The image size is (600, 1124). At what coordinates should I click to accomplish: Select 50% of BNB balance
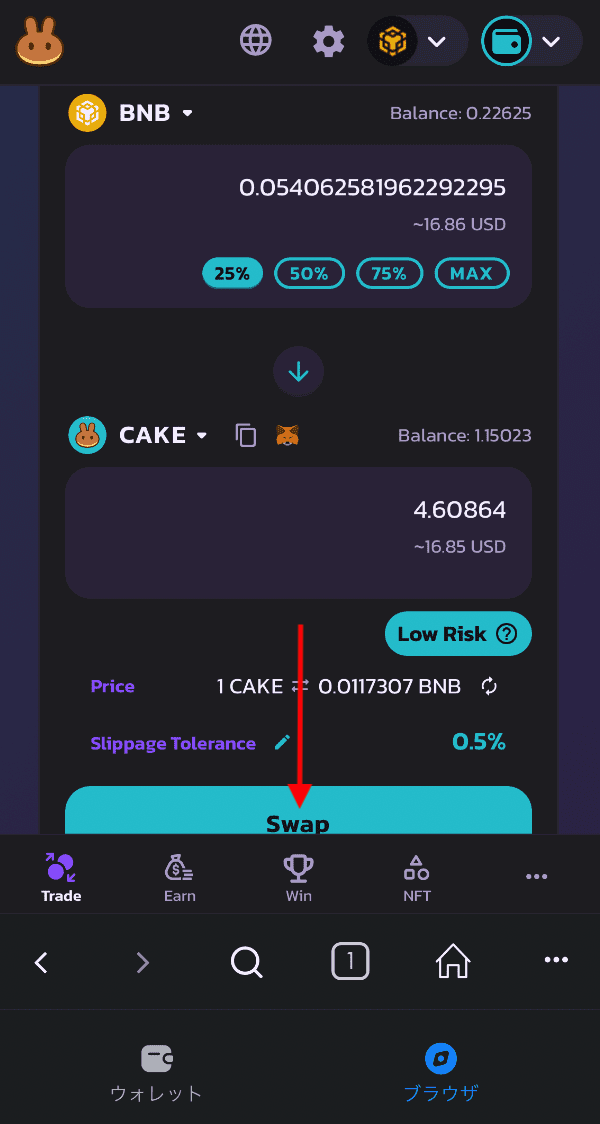(x=309, y=273)
